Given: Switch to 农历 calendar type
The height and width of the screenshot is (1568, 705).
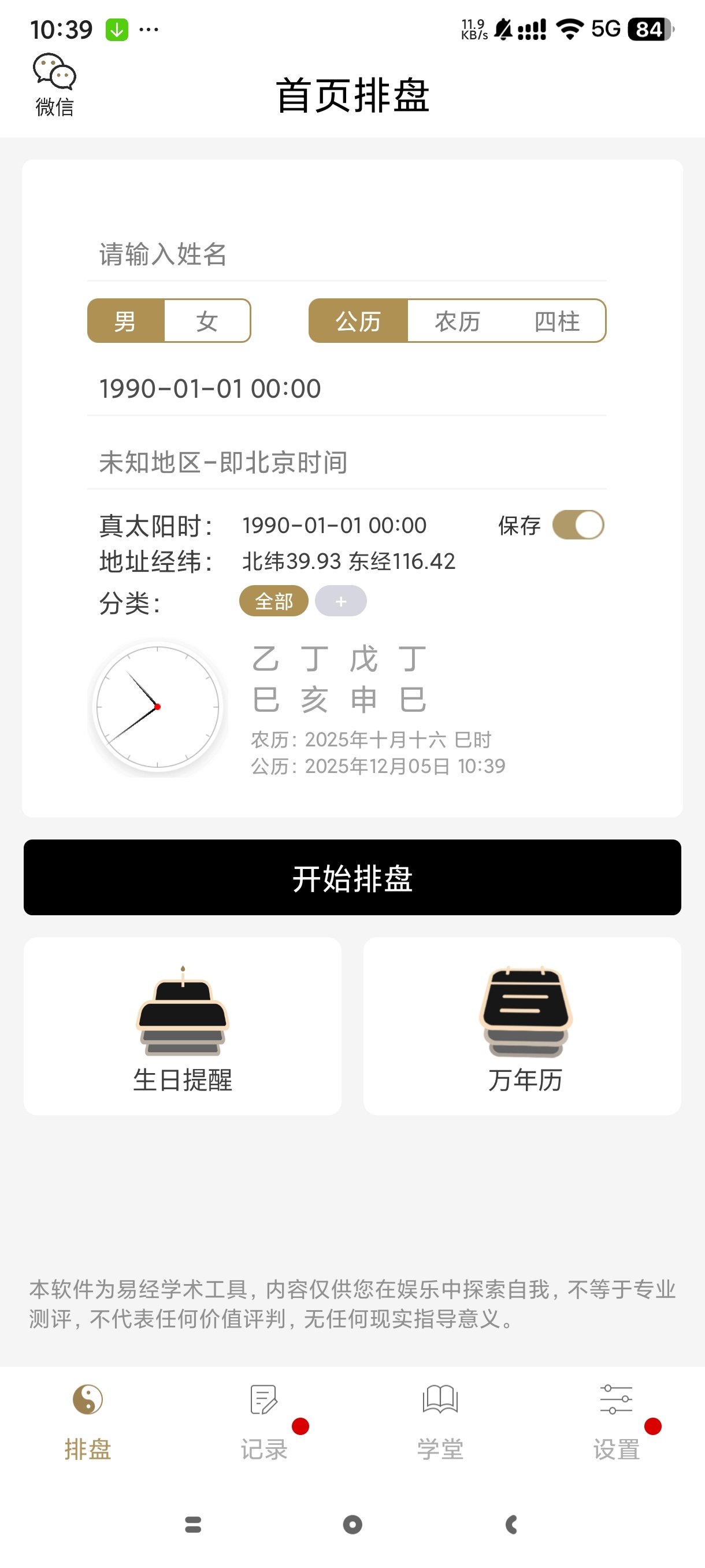Looking at the screenshot, I should click(x=458, y=321).
